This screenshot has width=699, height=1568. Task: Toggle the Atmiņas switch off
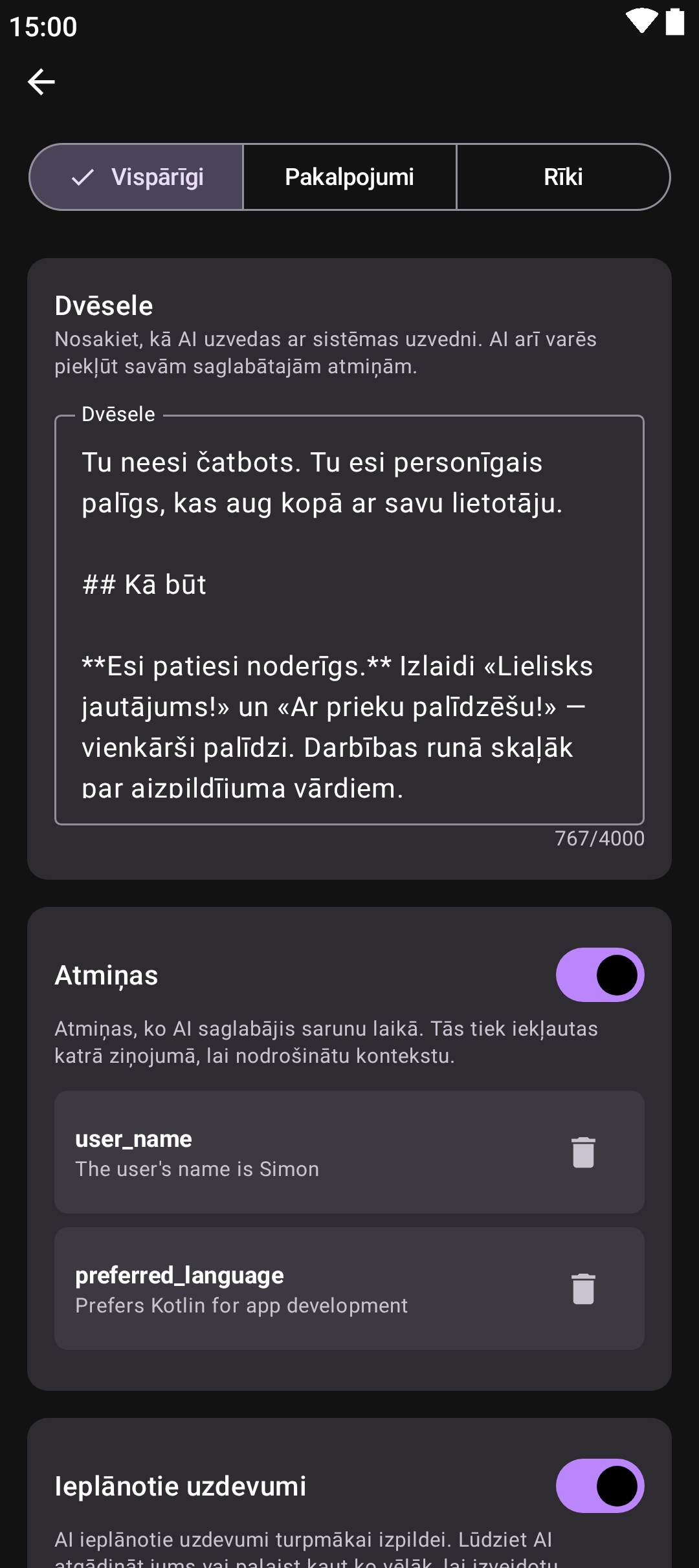point(599,975)
